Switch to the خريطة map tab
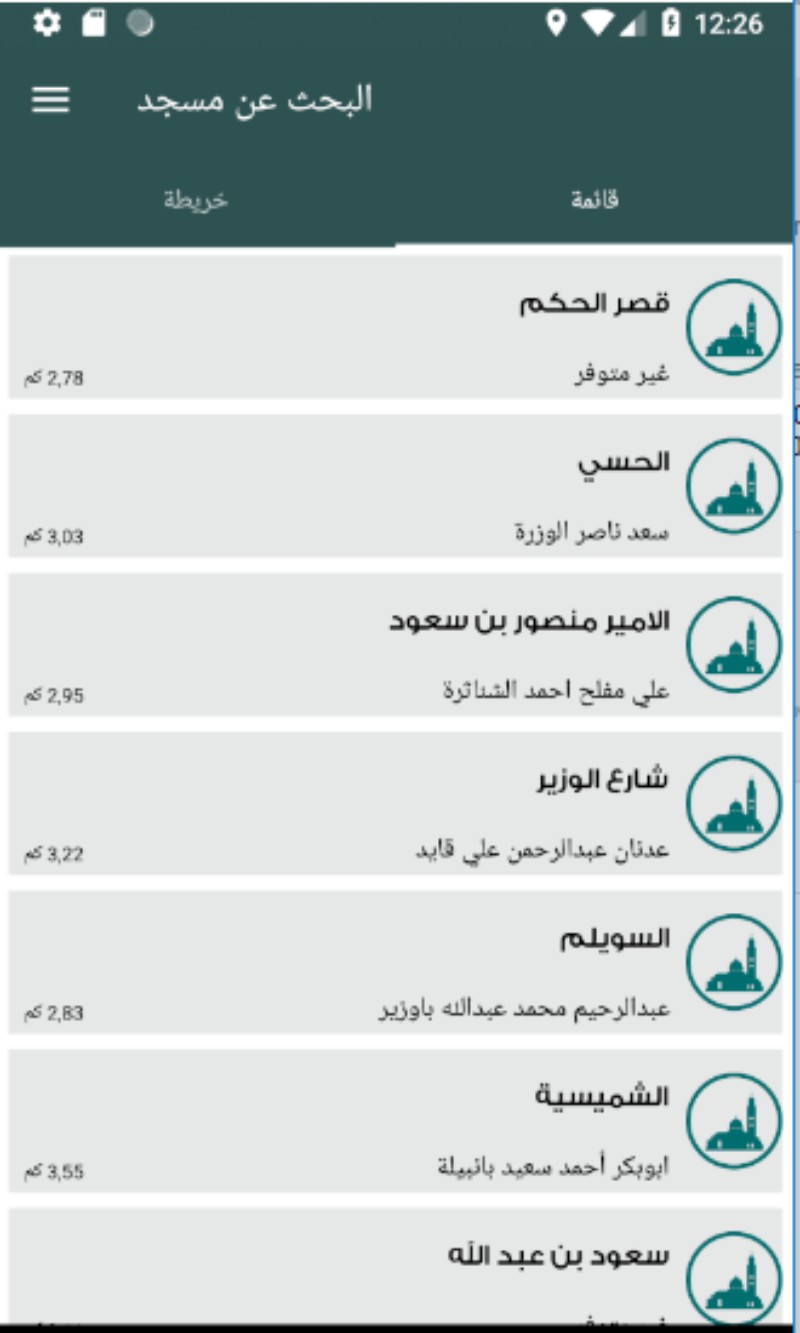This screenshot has width=800, height=1333. (x=196, y=200)
